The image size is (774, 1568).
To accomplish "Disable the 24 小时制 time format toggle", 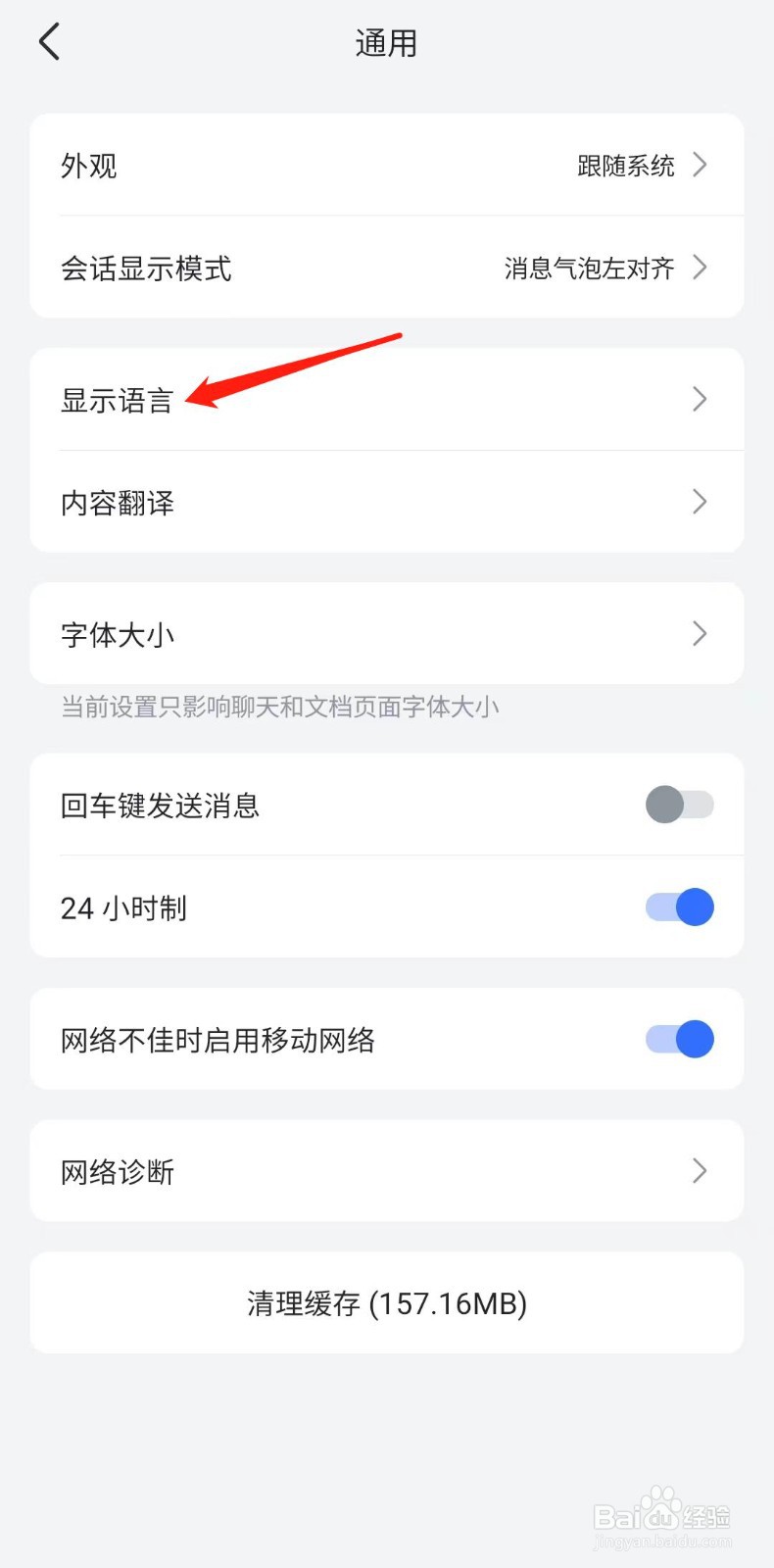I will pos(678,906).
